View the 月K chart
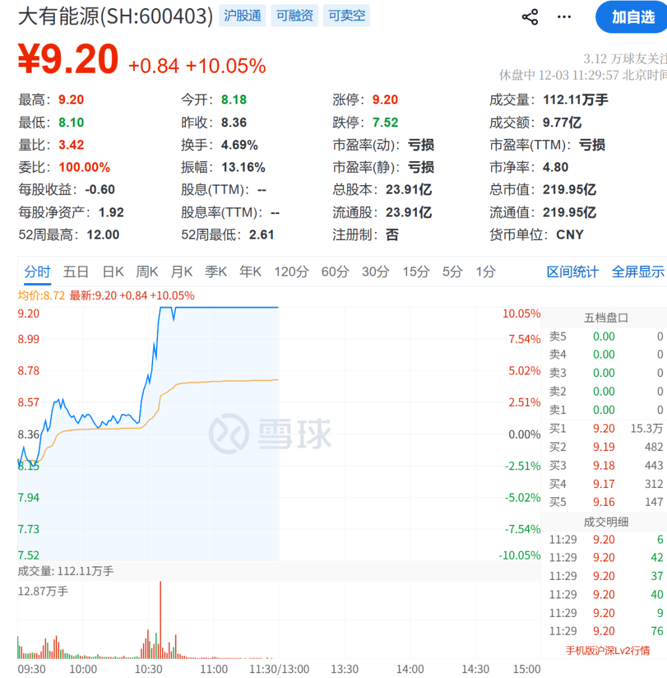 181,272
